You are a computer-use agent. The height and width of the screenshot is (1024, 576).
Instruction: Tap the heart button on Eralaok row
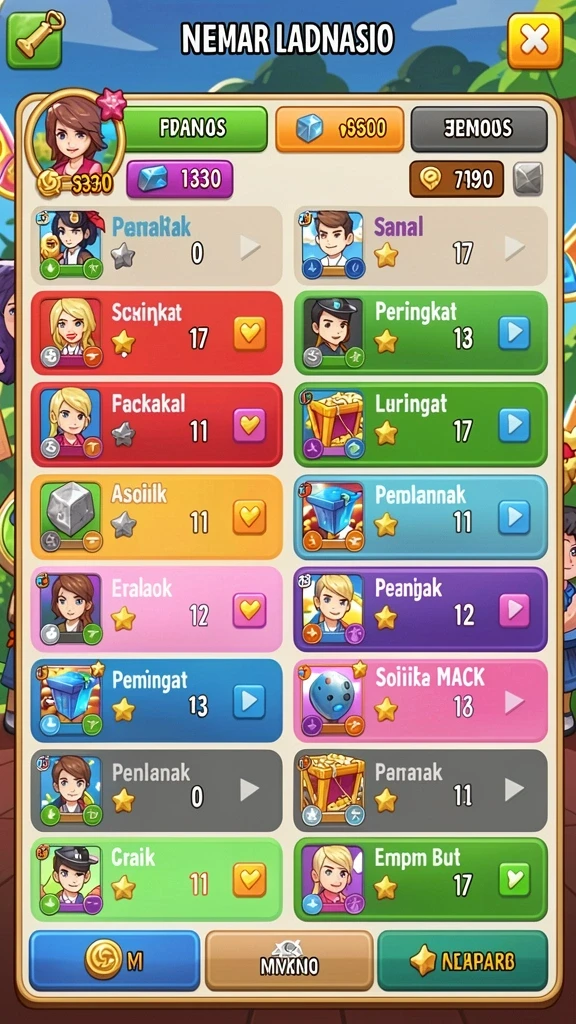coord(249,610)
